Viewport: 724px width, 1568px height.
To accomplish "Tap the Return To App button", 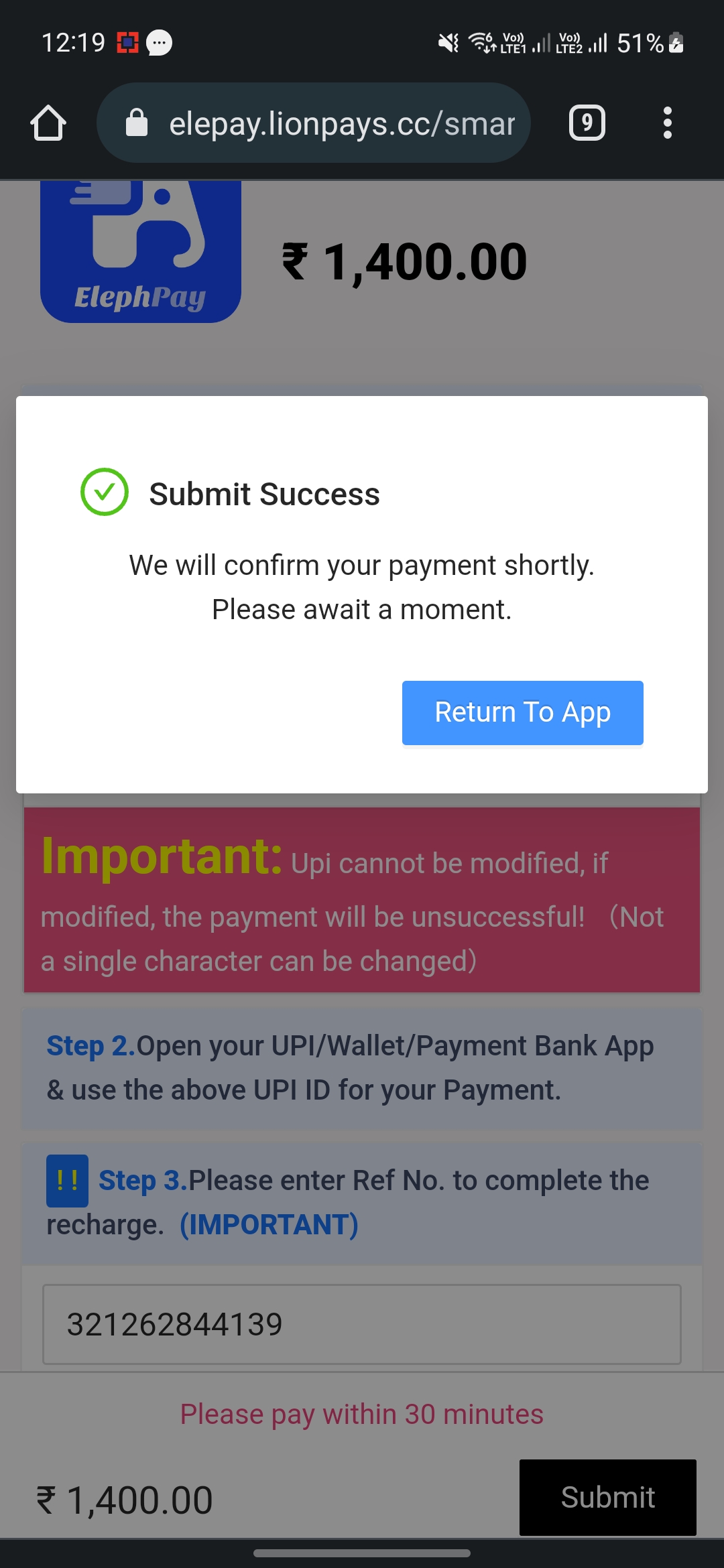I will click(522, 712).
